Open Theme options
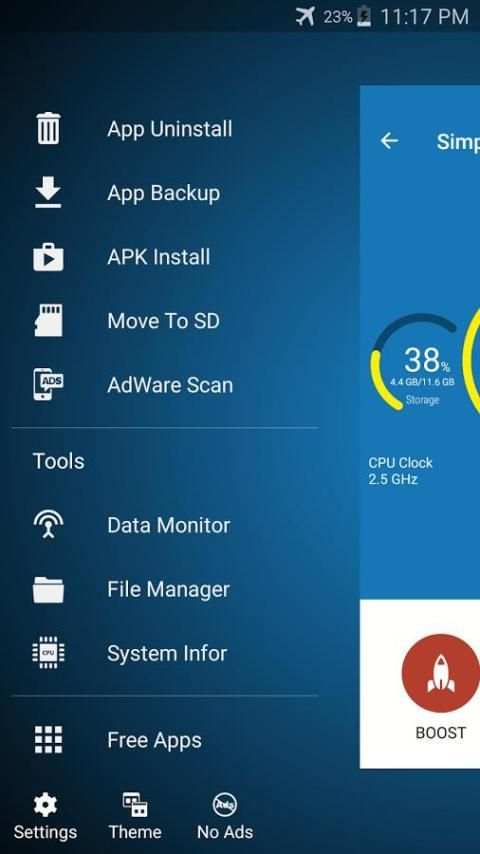Screen dimensions: 480x854 (x=135, y=816)
